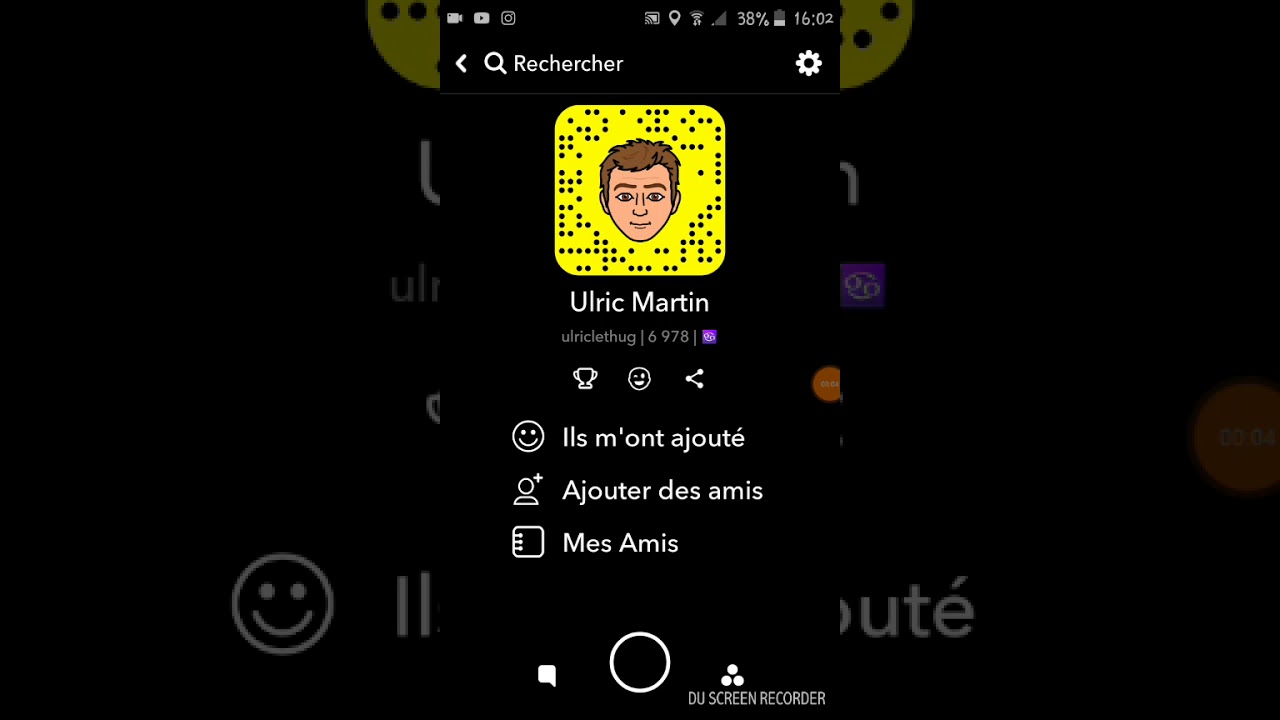Open "Ils m'ont ajouté" list
The image size is (1280, 720).
click(652, 437)
